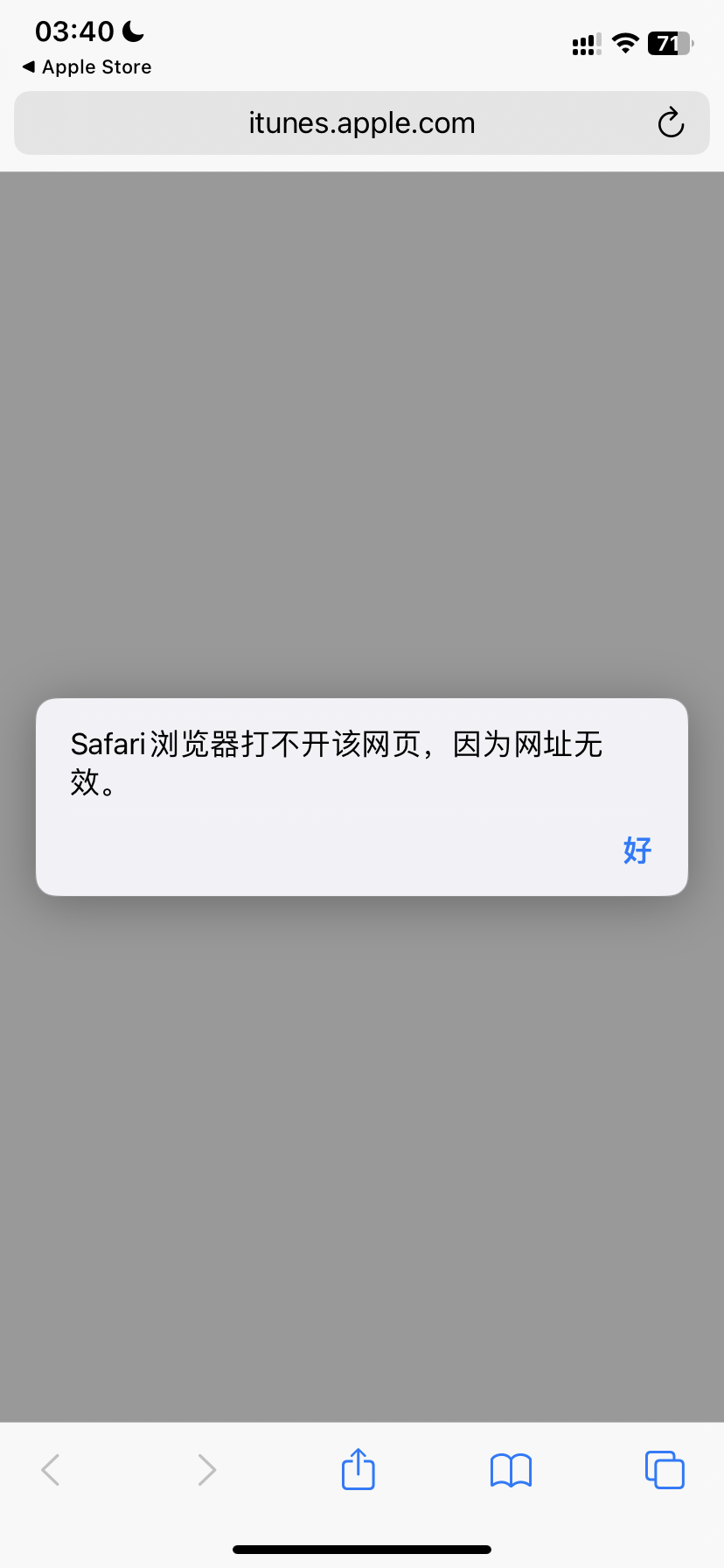The width and height of the screenshot is (724, 1568).
Task: Open the share sheet
Action: tap(358, 1469)
